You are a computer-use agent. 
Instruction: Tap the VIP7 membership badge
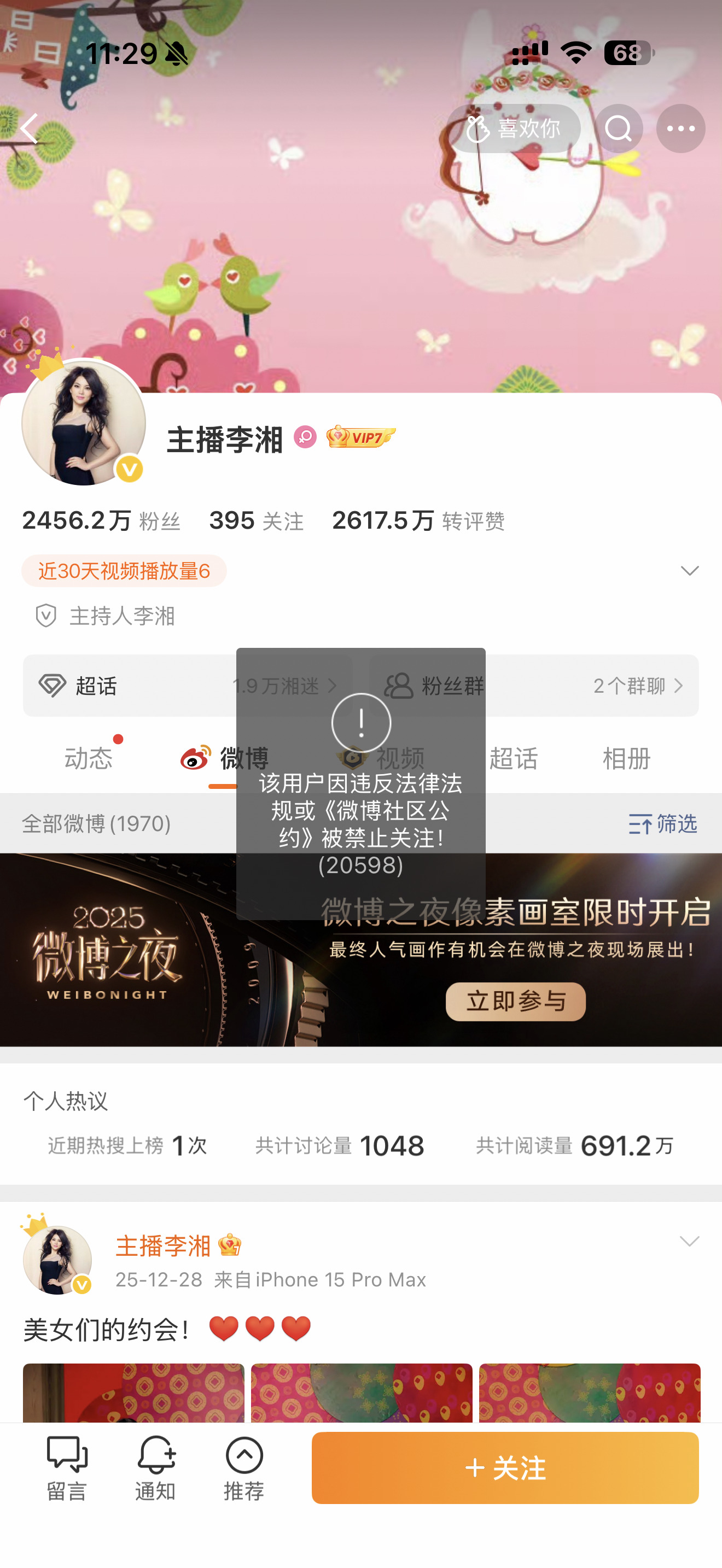coord(360,437)
